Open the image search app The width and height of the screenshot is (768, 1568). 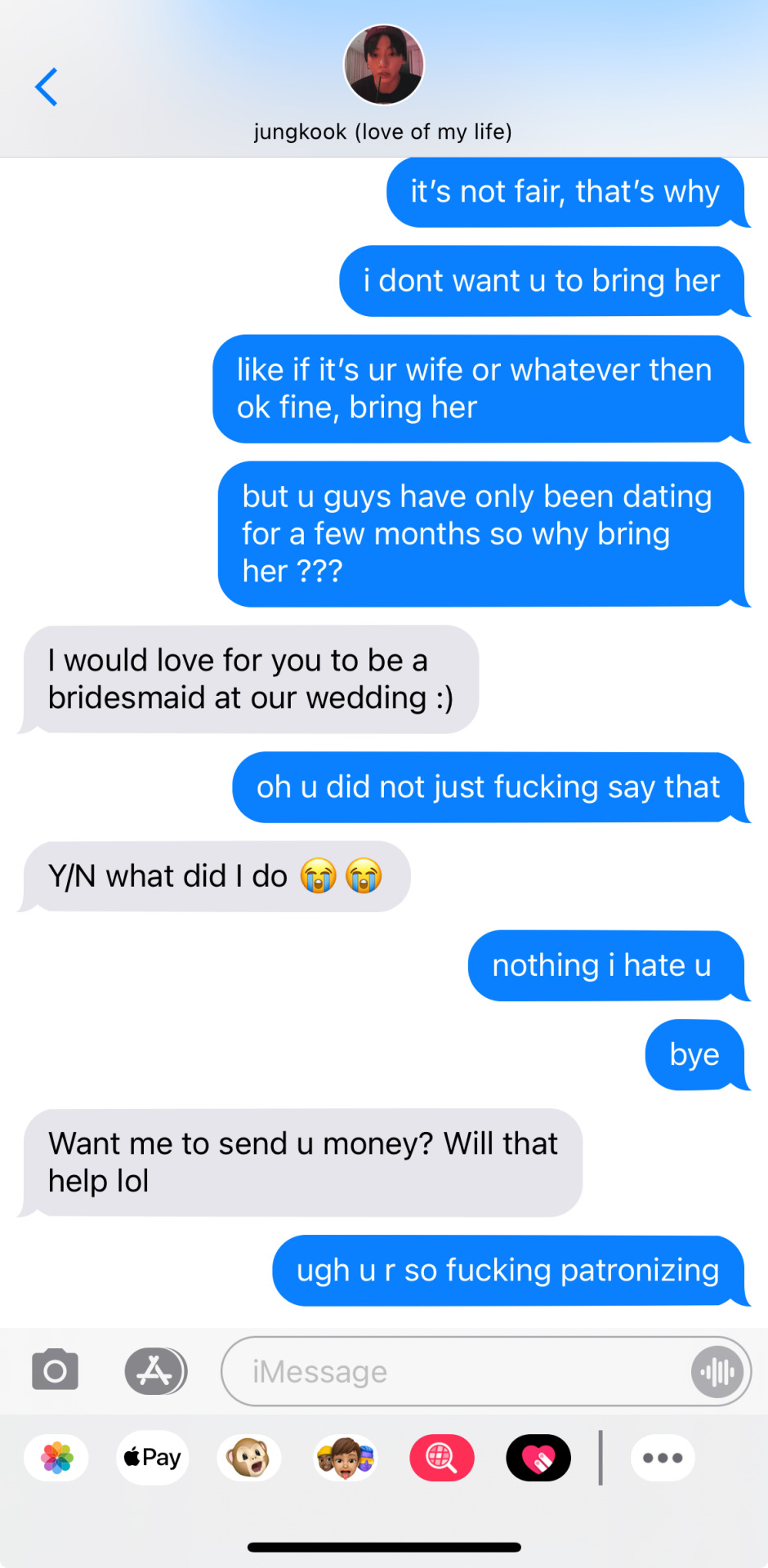pyautogui.click(x=442, y=1458)
